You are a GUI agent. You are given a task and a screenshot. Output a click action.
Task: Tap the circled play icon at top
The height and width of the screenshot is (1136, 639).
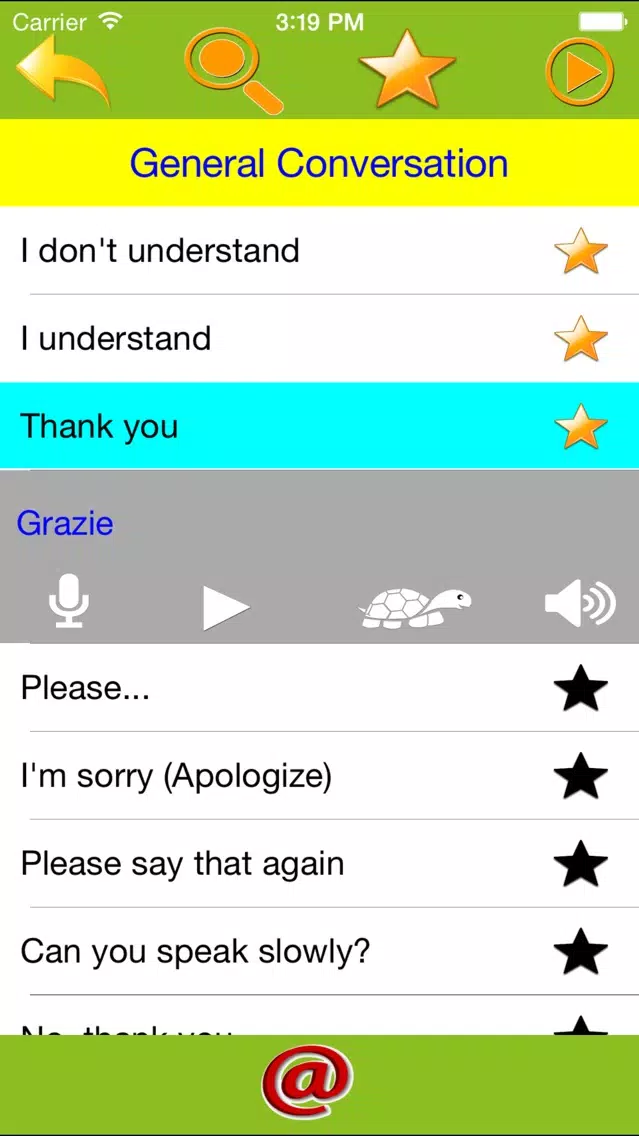click(x=580, y=72)
